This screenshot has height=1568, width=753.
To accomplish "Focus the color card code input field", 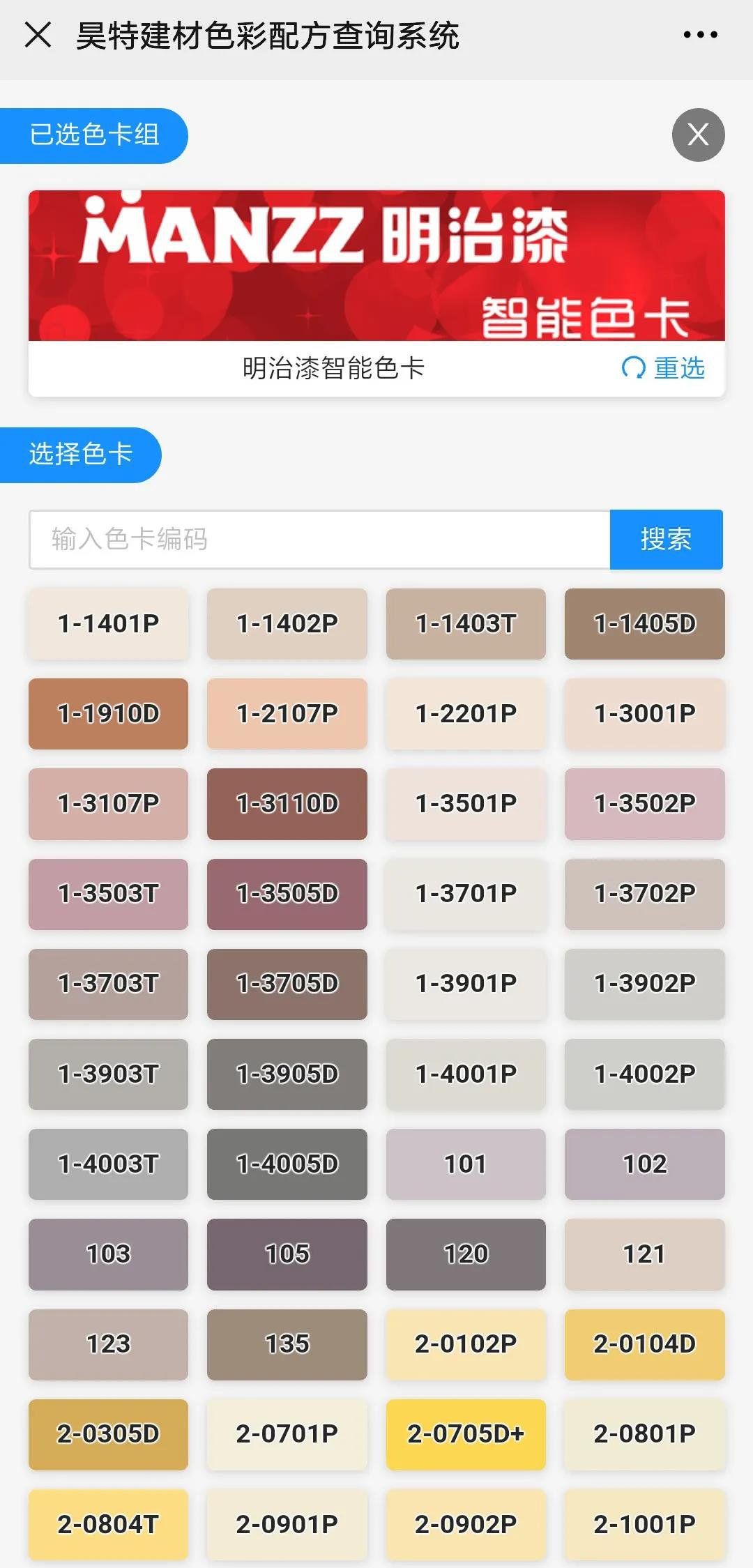I will point(319,539).
